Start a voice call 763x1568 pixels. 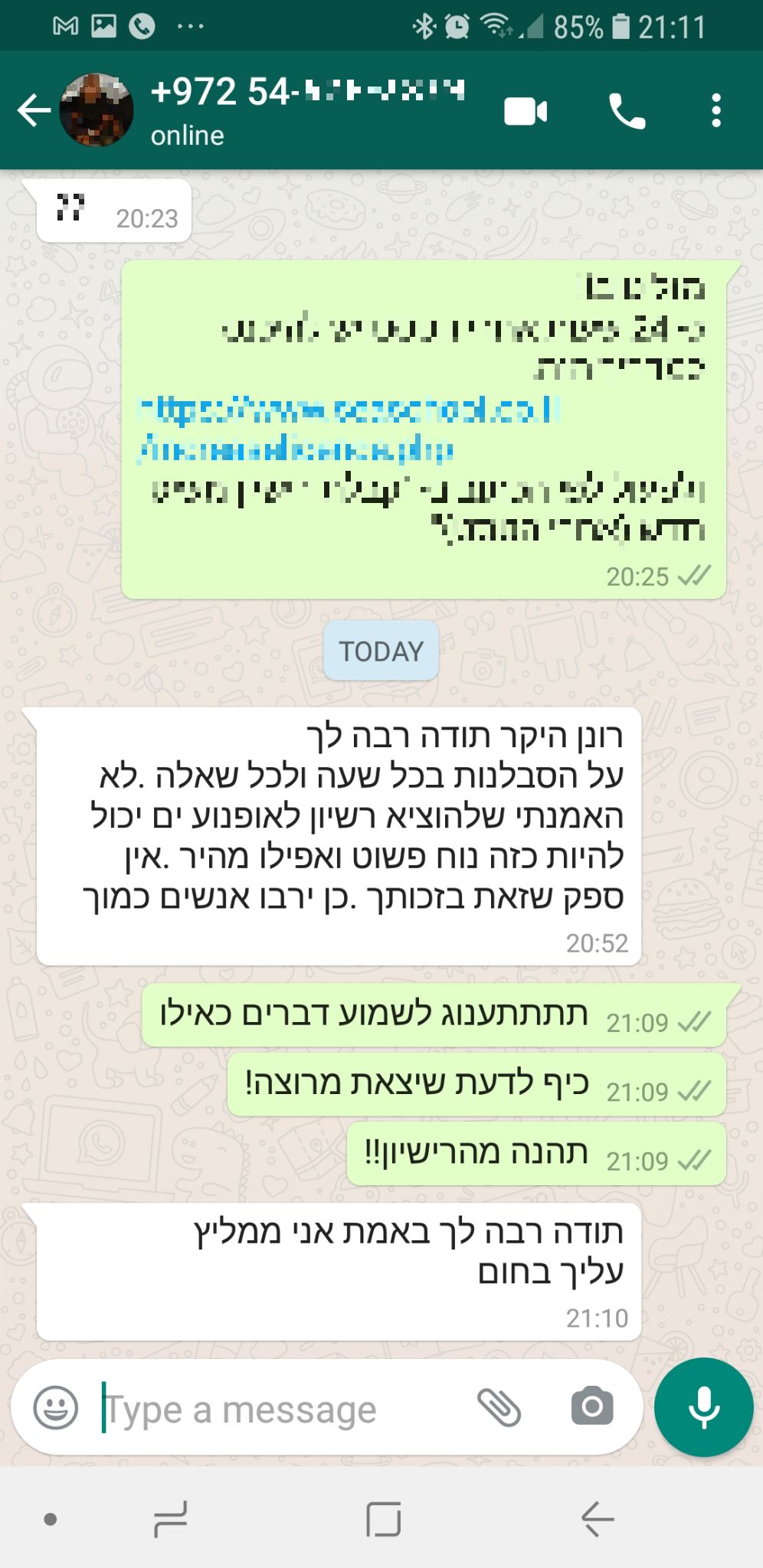(627, 112)
